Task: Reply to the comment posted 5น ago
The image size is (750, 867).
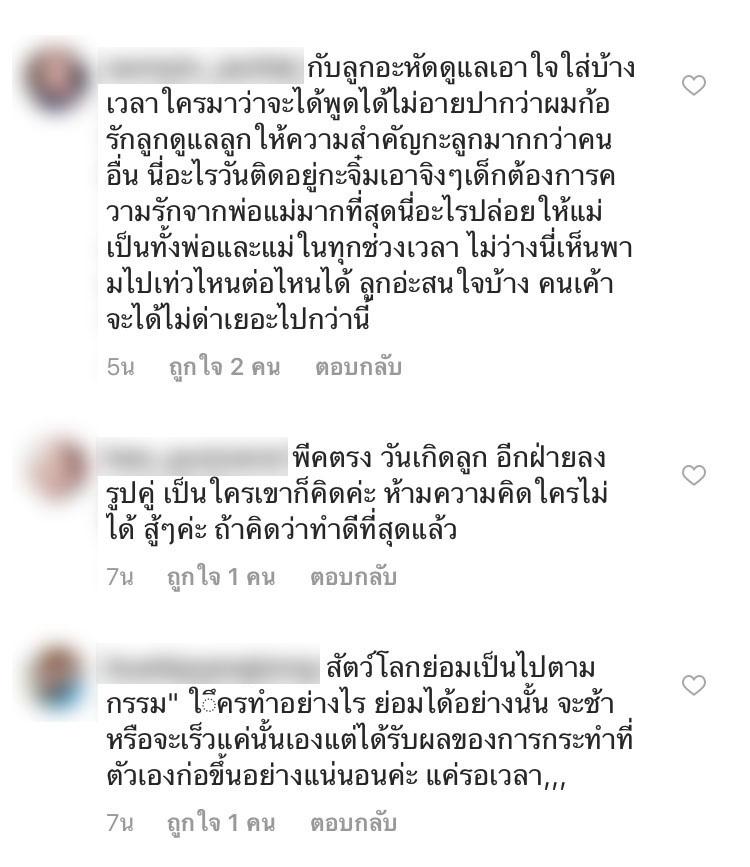Action: 358,367
